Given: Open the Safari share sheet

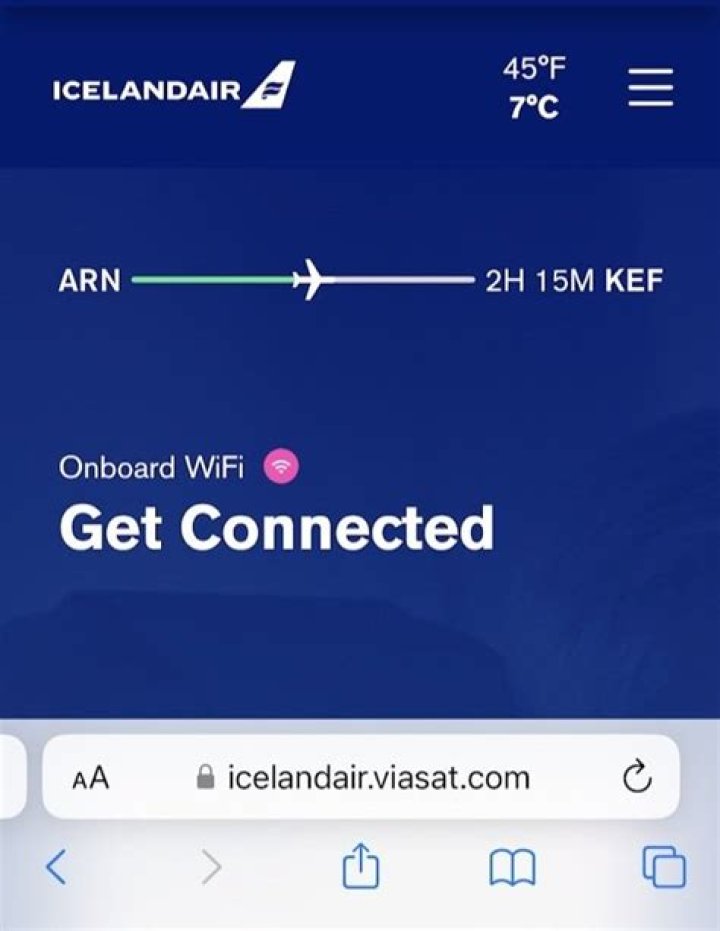Looking at the screenshot, I should (x=361, y=867).
